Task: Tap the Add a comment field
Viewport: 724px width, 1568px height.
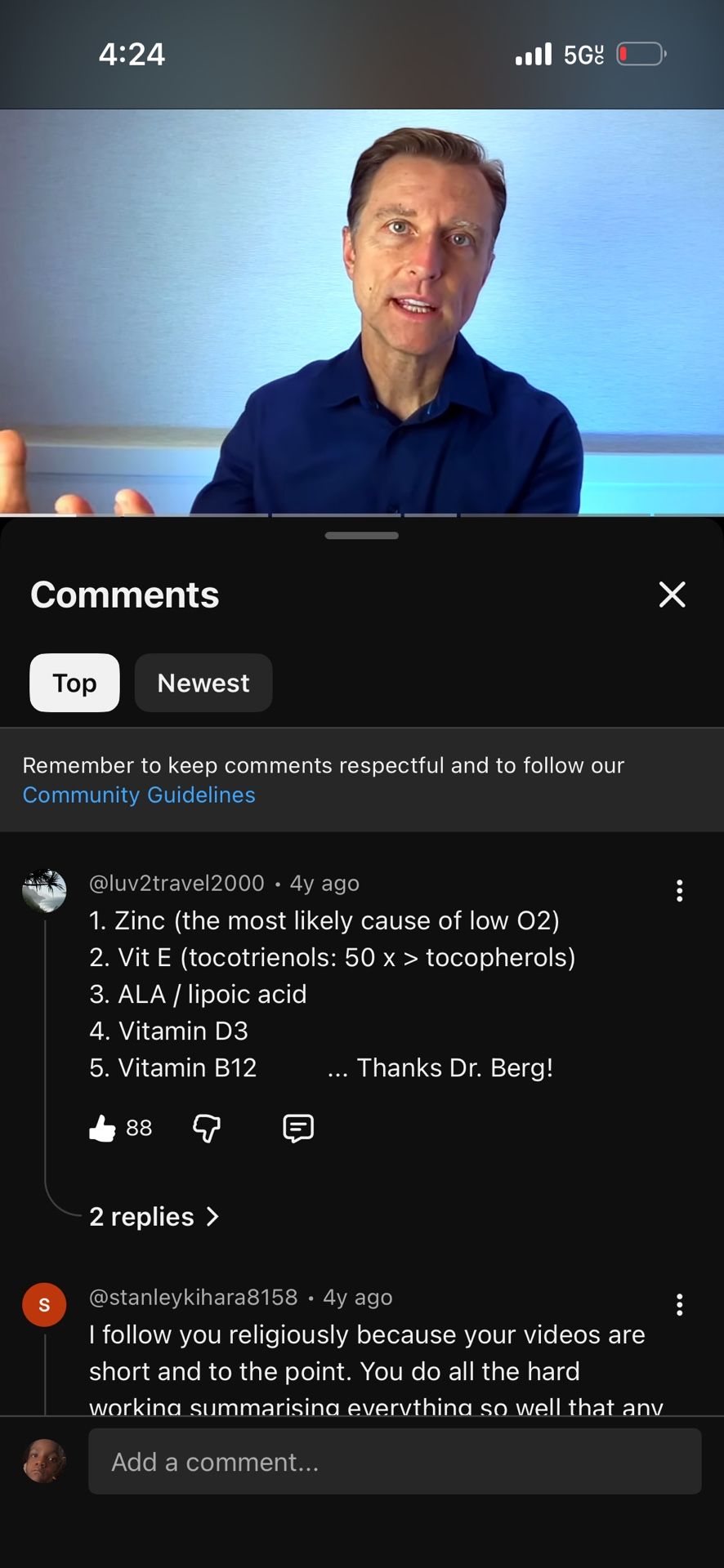Action: point(395,1462)
